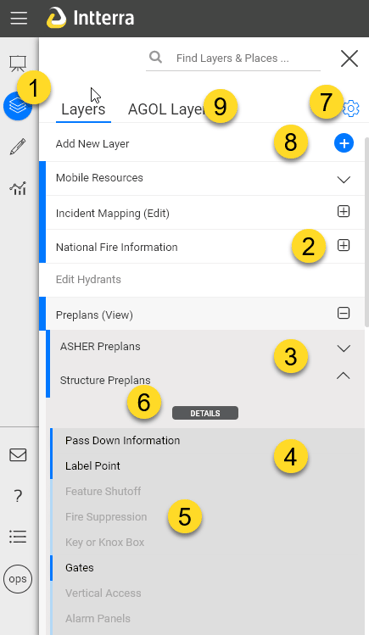
Task: Collapse Structure Preplans chevron
Action: coord(343,376)
